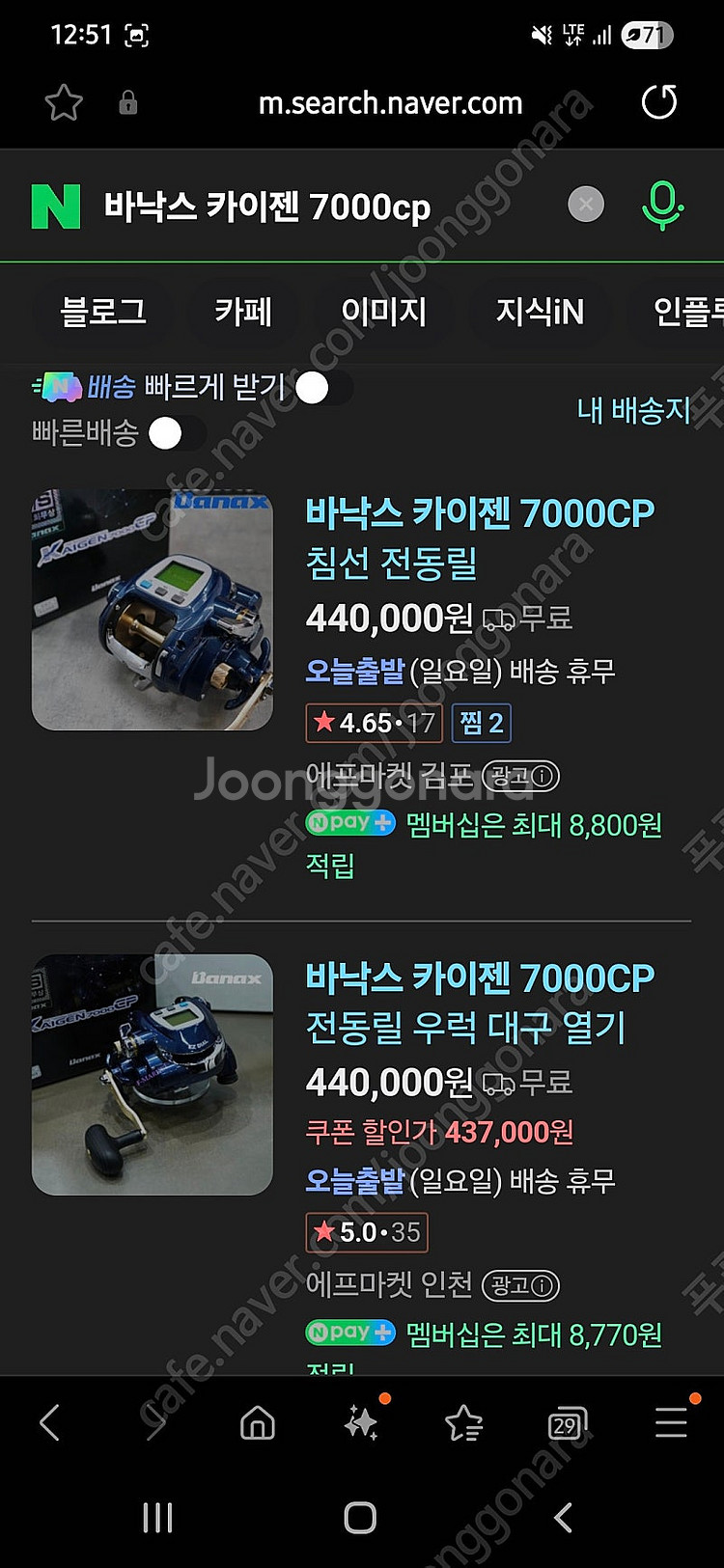The image size is (724, 1568).
Task: Open product photo from 에프마켓 김포
Action: (153, 610)
